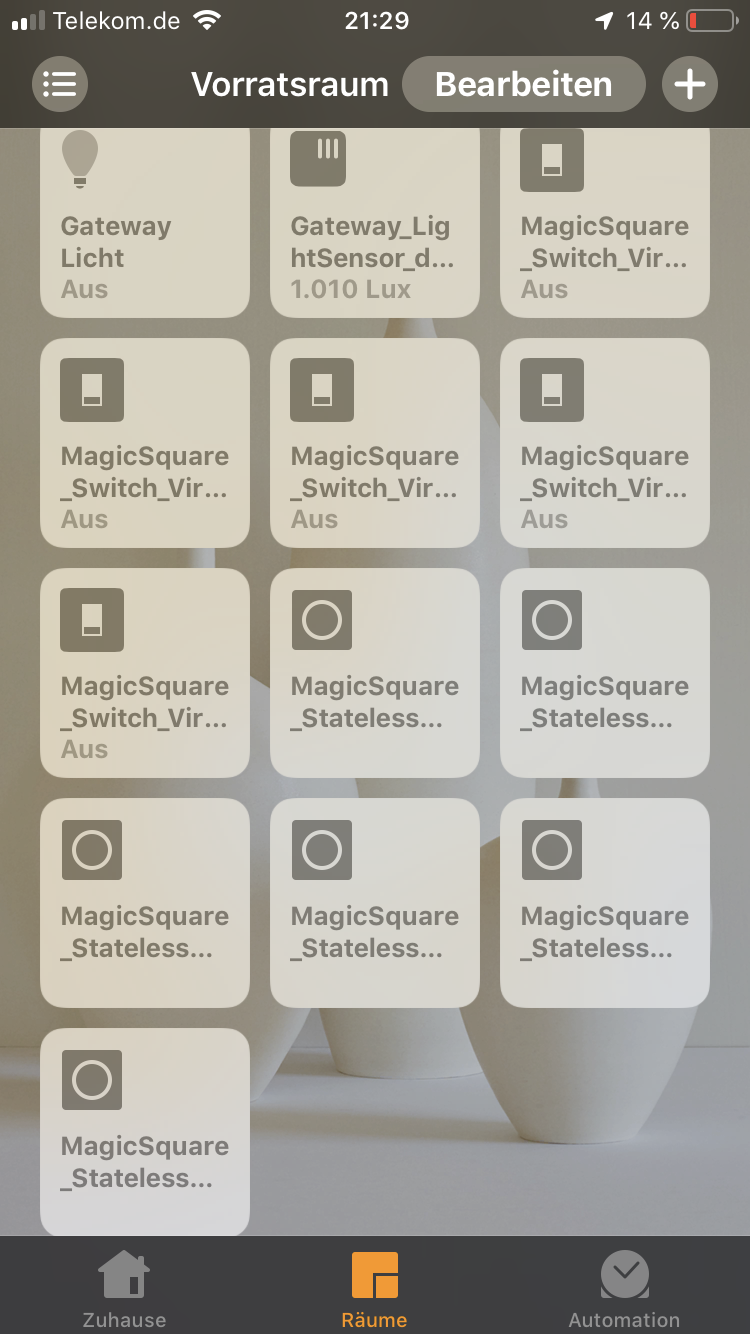Screen dimensions: 750x1334
Task: Tap the Bearbeiten button
Action: coord(523,84)
